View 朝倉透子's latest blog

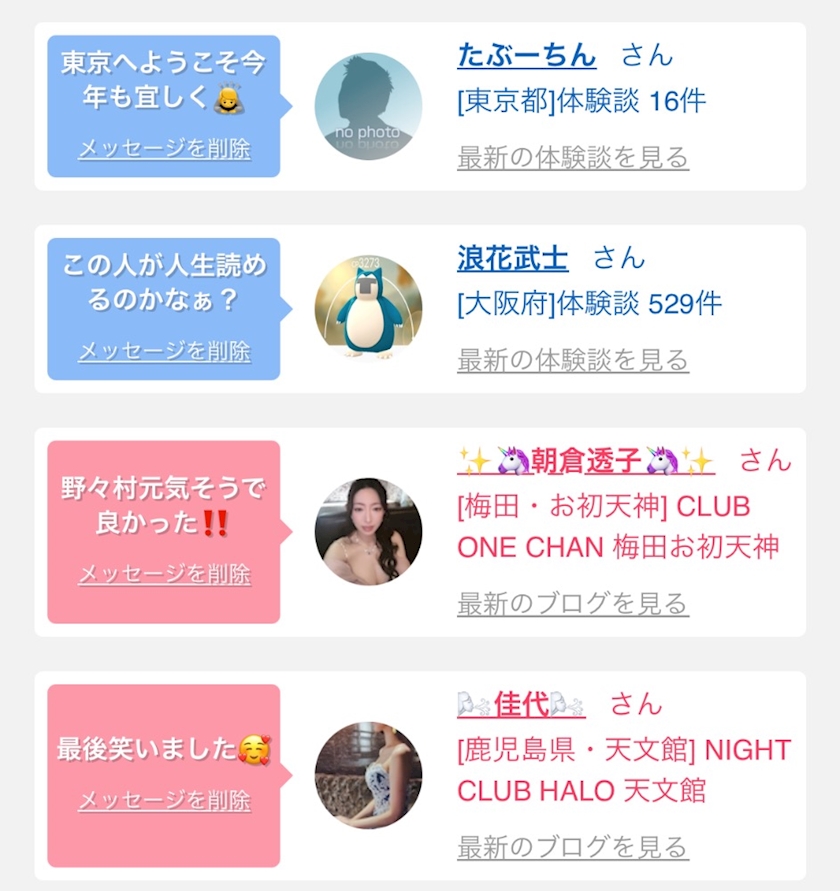coord(573,604)
